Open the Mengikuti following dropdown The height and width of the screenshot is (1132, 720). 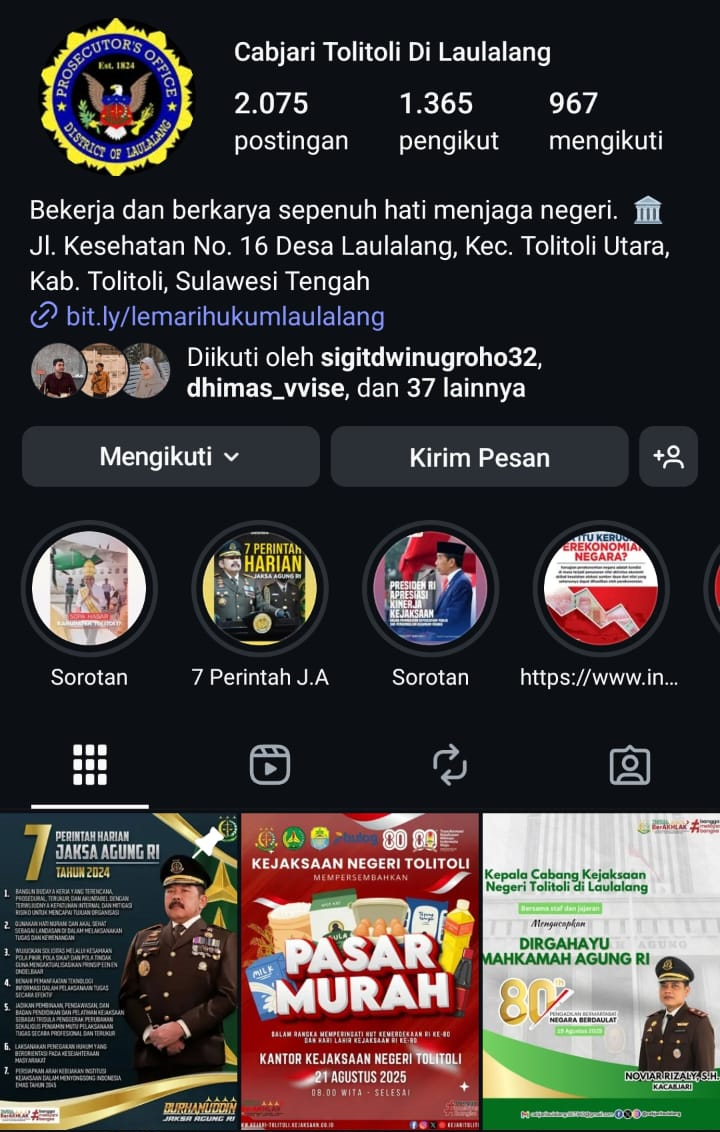pyautogui.click(x=170, y=457)
